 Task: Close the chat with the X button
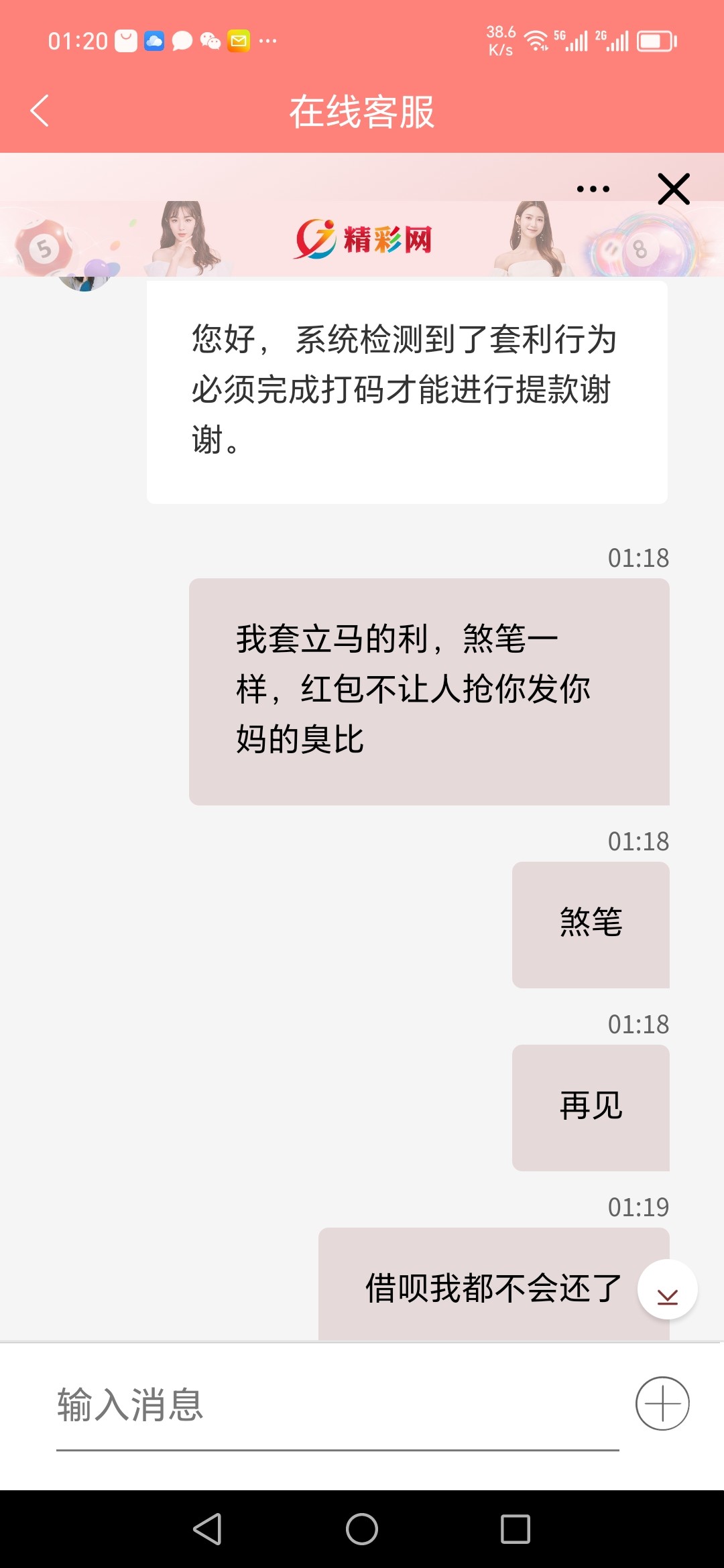[674, 189]
